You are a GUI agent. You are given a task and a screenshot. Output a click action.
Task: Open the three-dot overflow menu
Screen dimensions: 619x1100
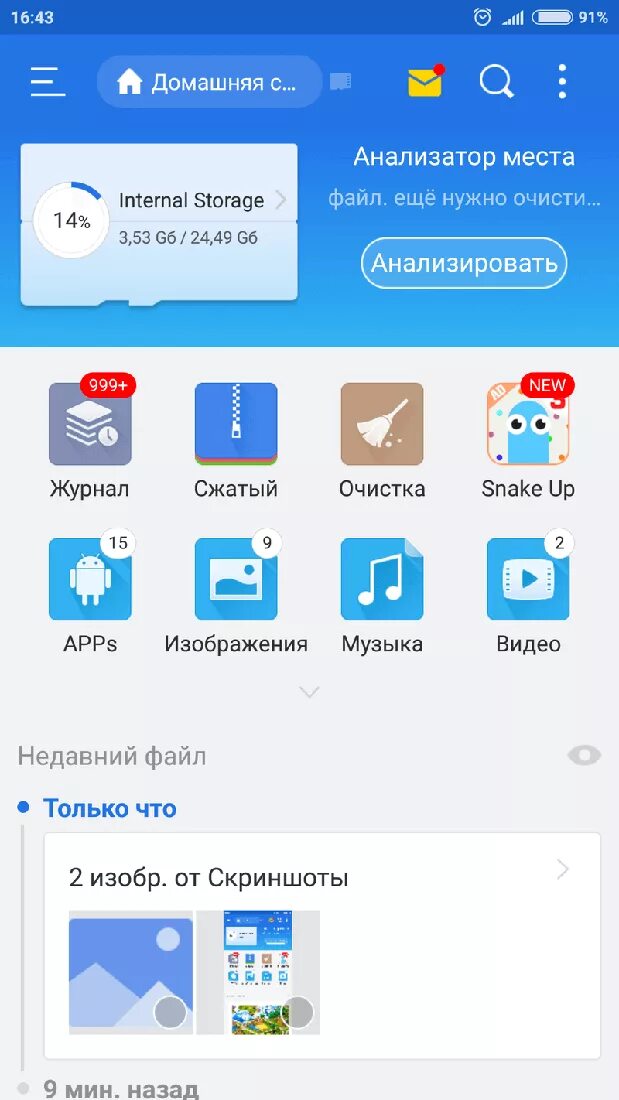click(562, 82)
